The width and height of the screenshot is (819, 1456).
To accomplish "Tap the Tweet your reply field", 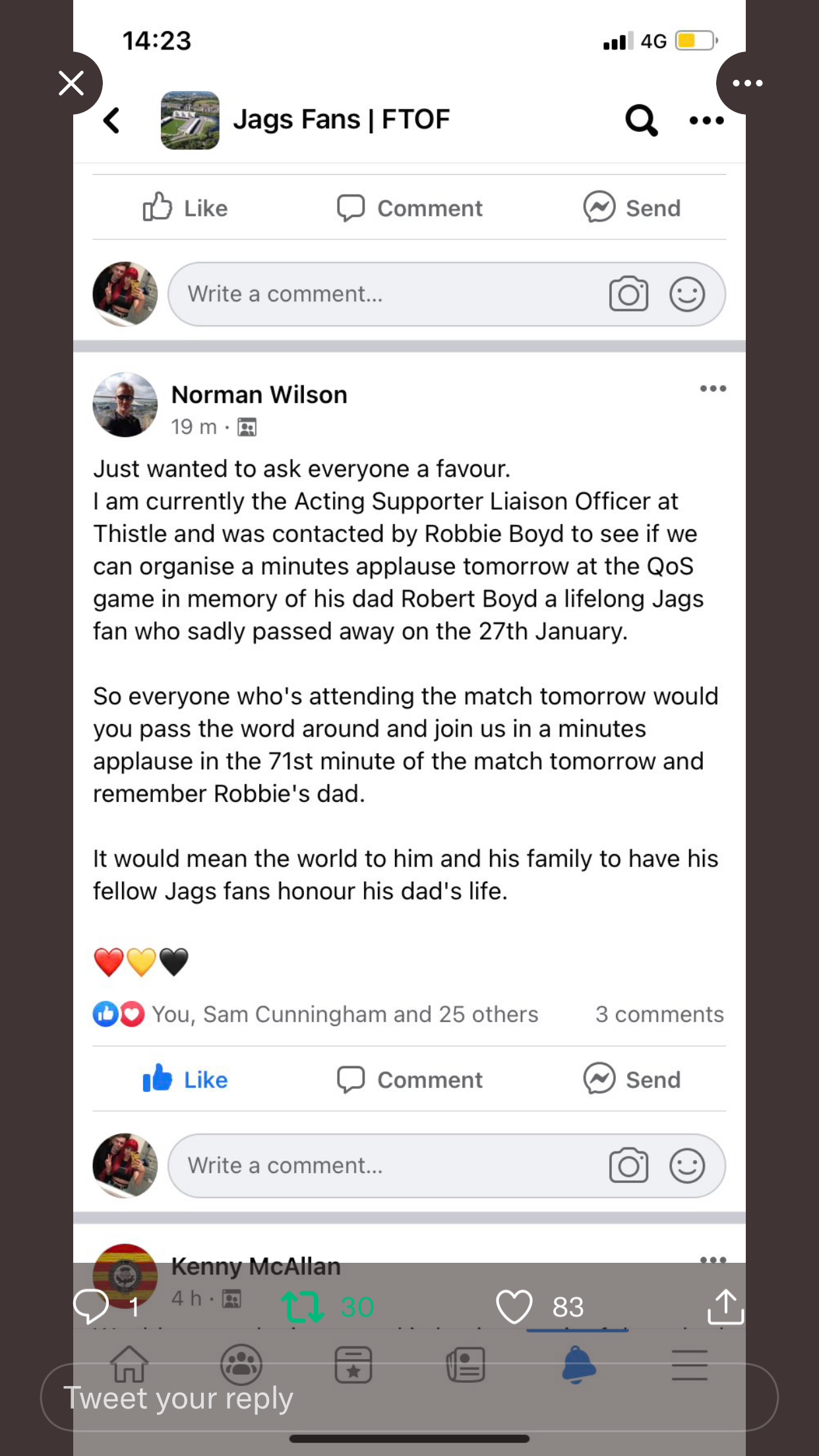I will pyautogui.click(x=409, y=1397).
